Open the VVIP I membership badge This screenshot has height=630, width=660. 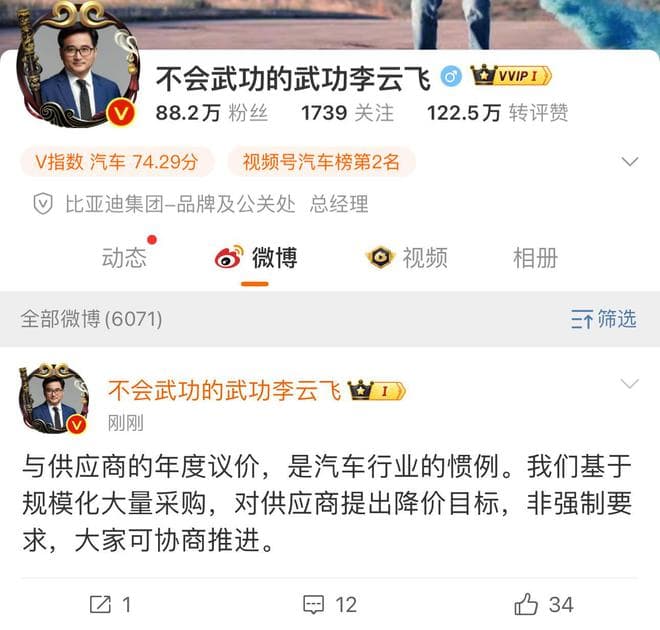(x=511, y=76)
